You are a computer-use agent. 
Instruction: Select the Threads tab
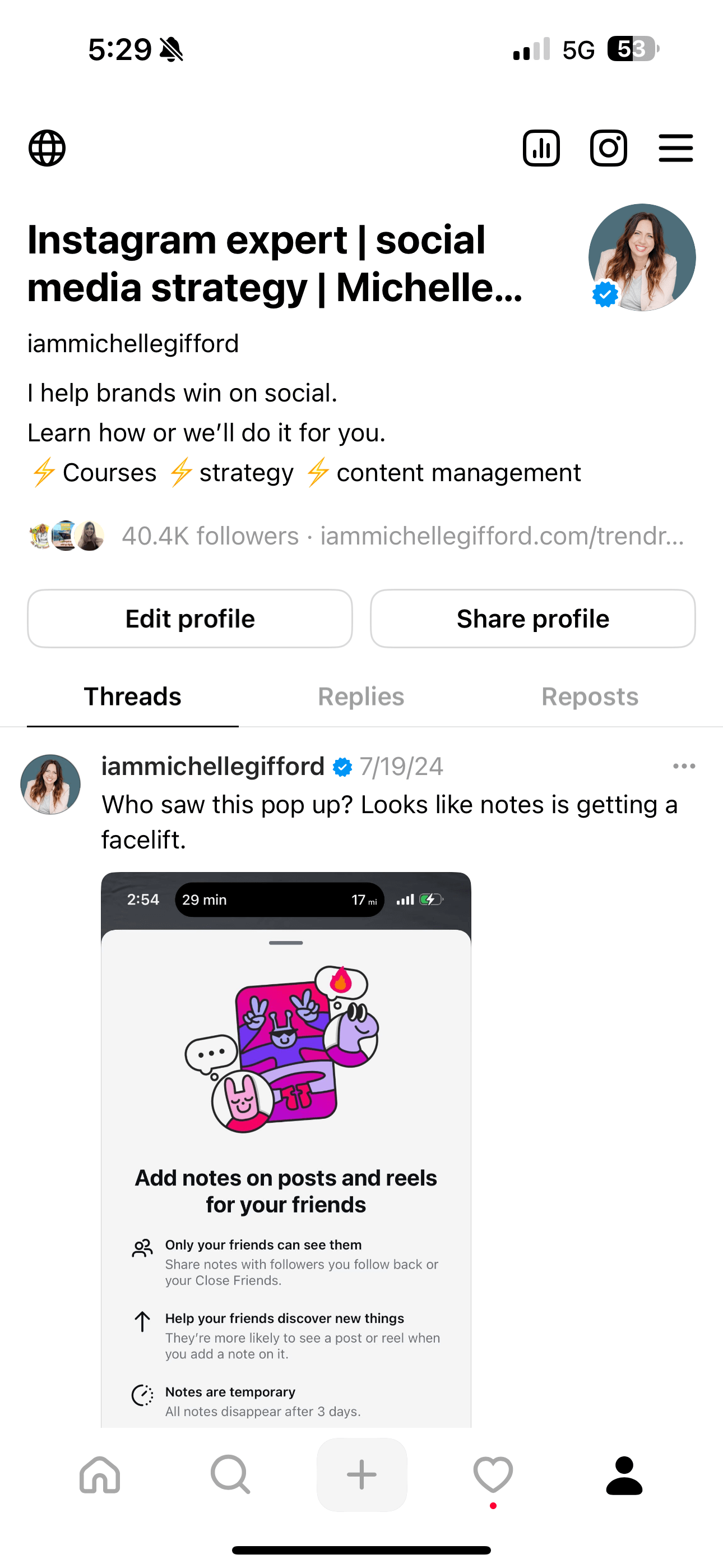coord(133,697)
